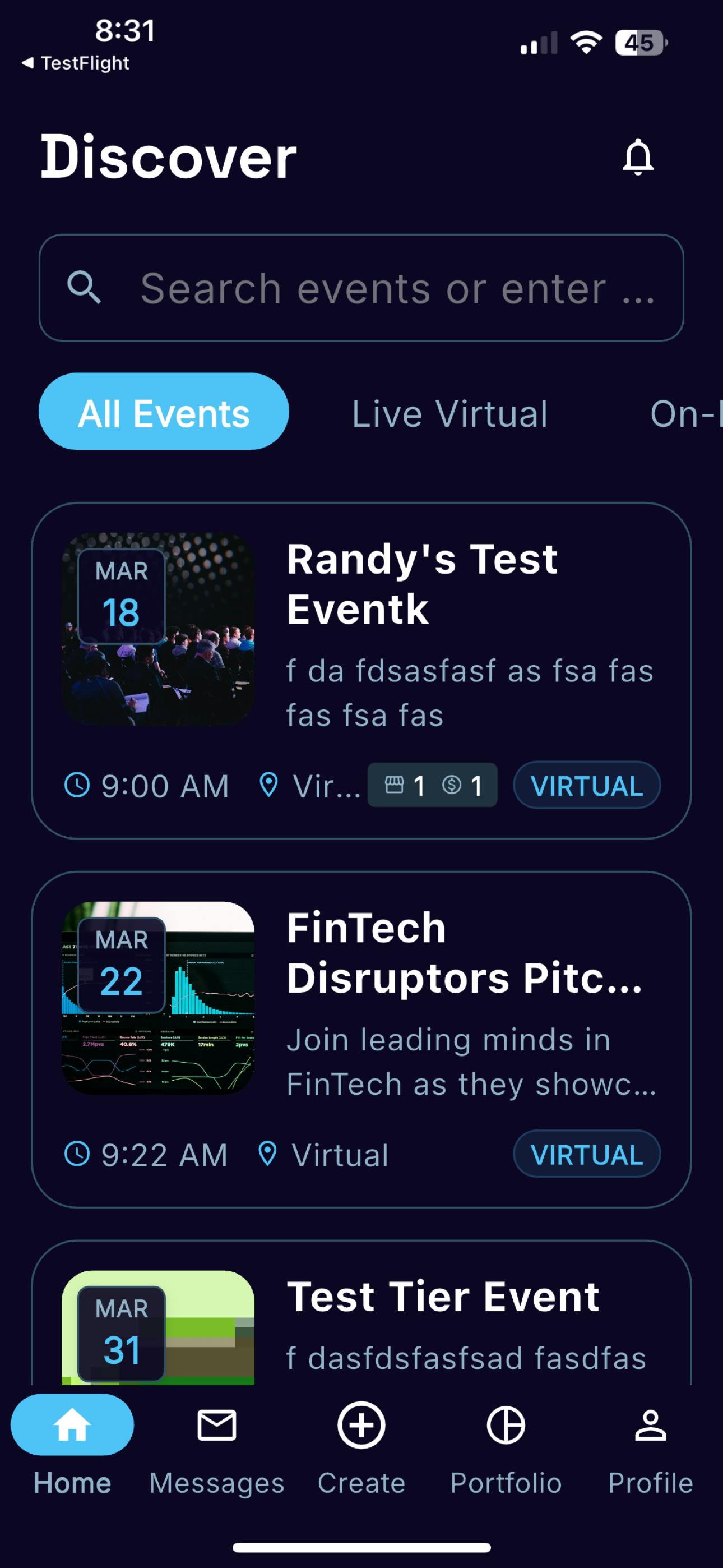Open the Create tab
Screen dimensions: 723x1568
coord(361,1446)
